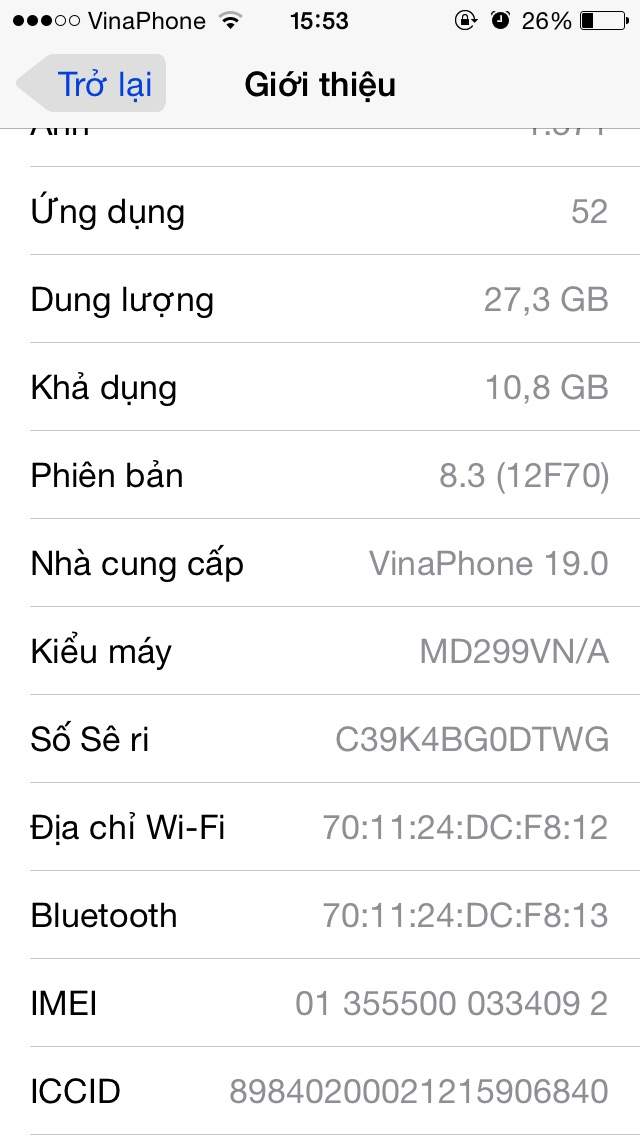This screenshot has height=1136, width=640.
Task: Go back with the Trở lại button
Action: coord(91,83)
